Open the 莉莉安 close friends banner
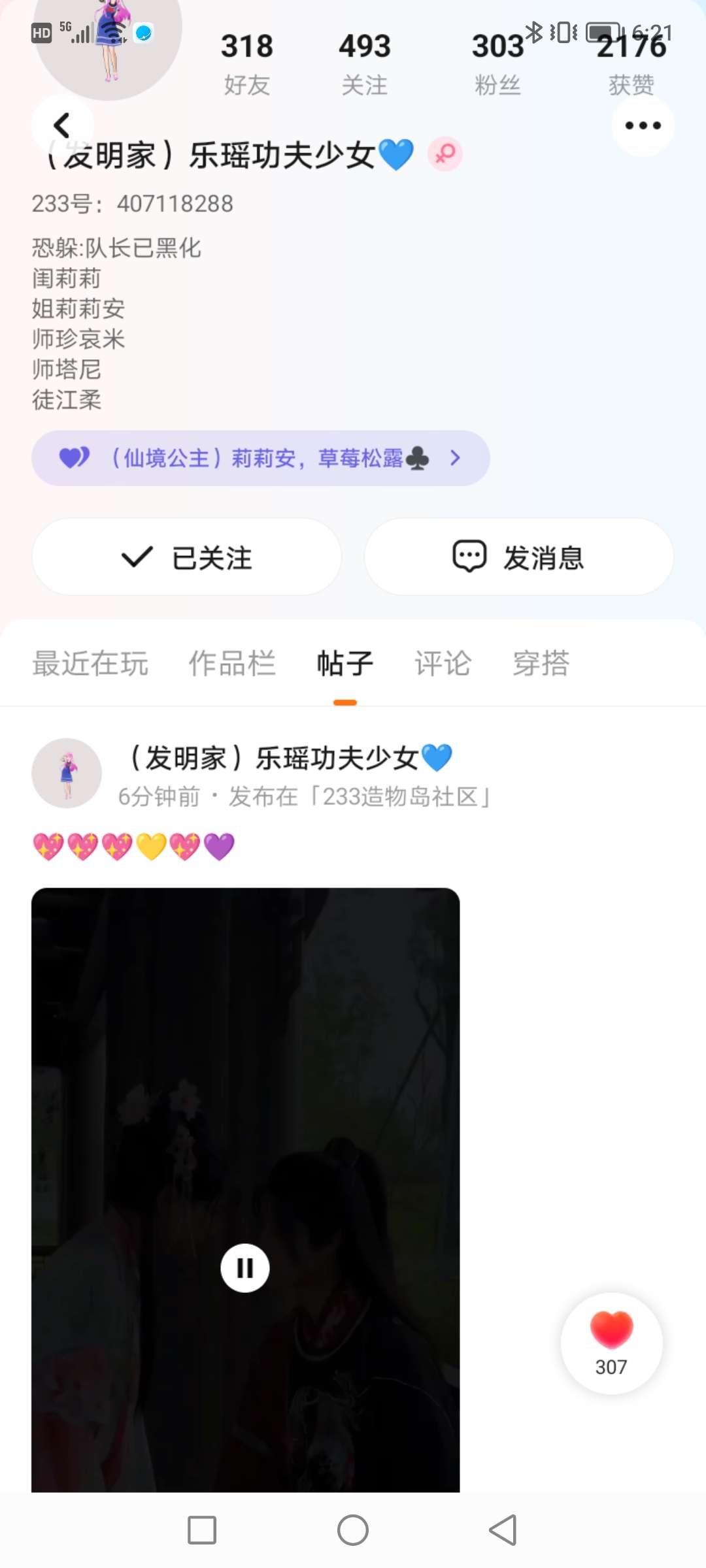 coord(260,458)
